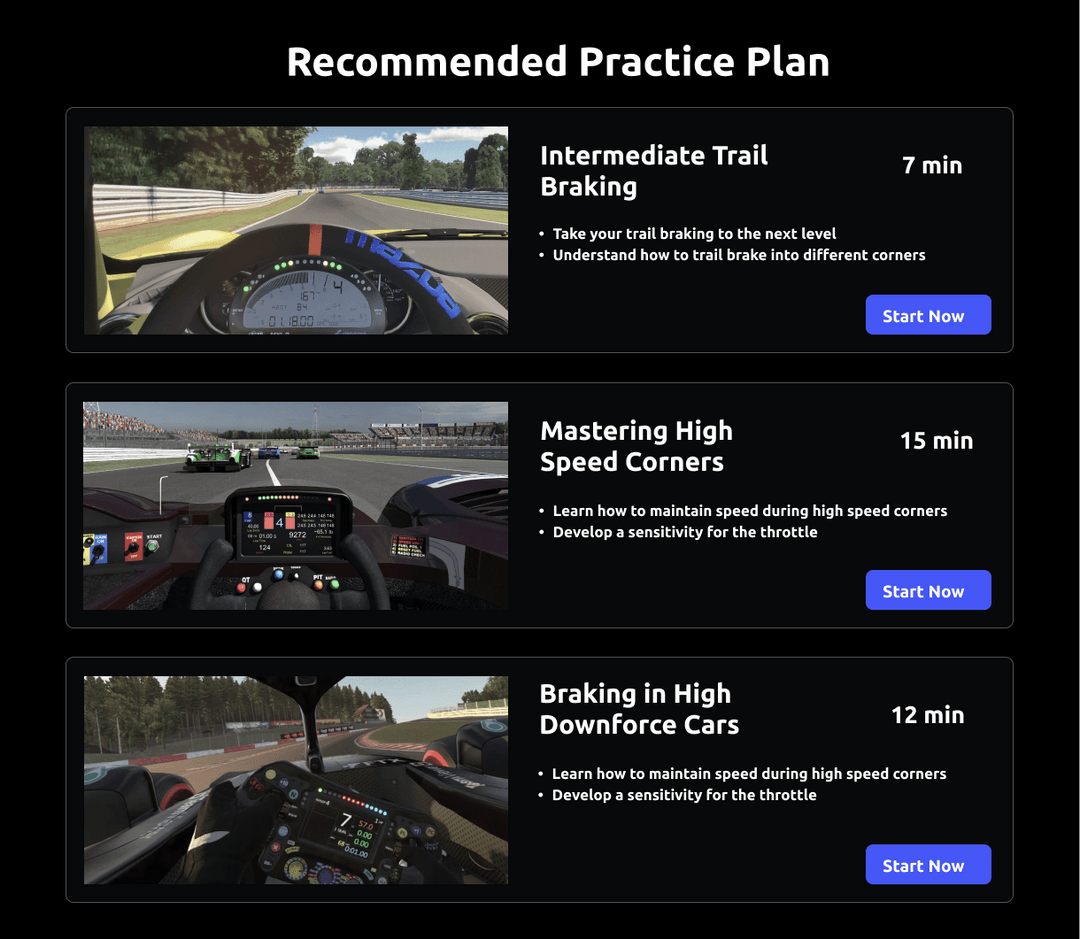Screen dimensions: 1080x939
Task: Start the Intermediate Trail Braking session
Action: (x=928, y=315)
